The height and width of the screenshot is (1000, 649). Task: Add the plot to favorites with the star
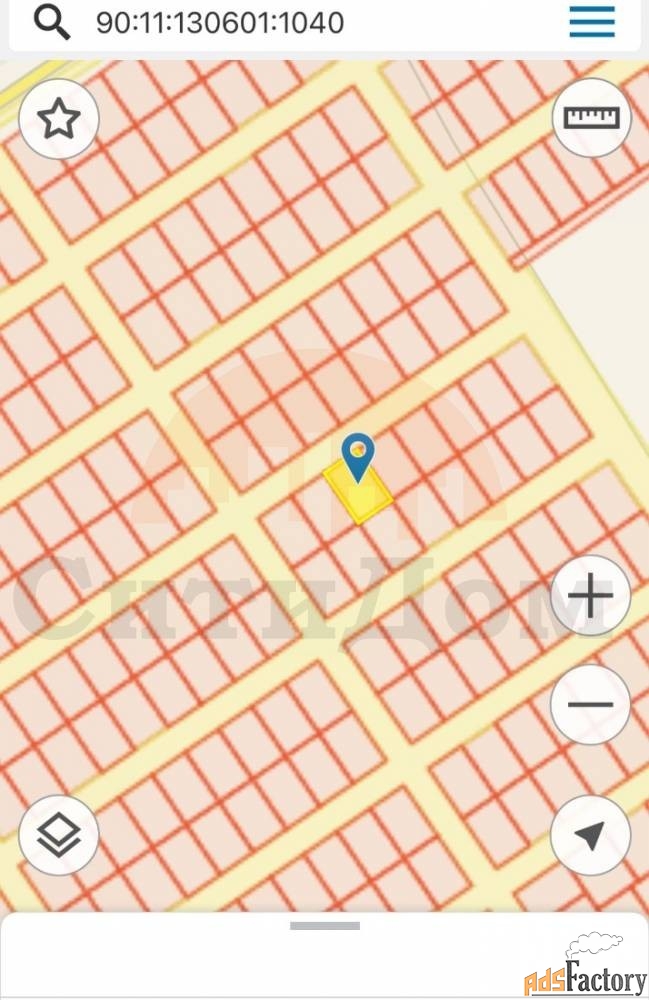59,119
